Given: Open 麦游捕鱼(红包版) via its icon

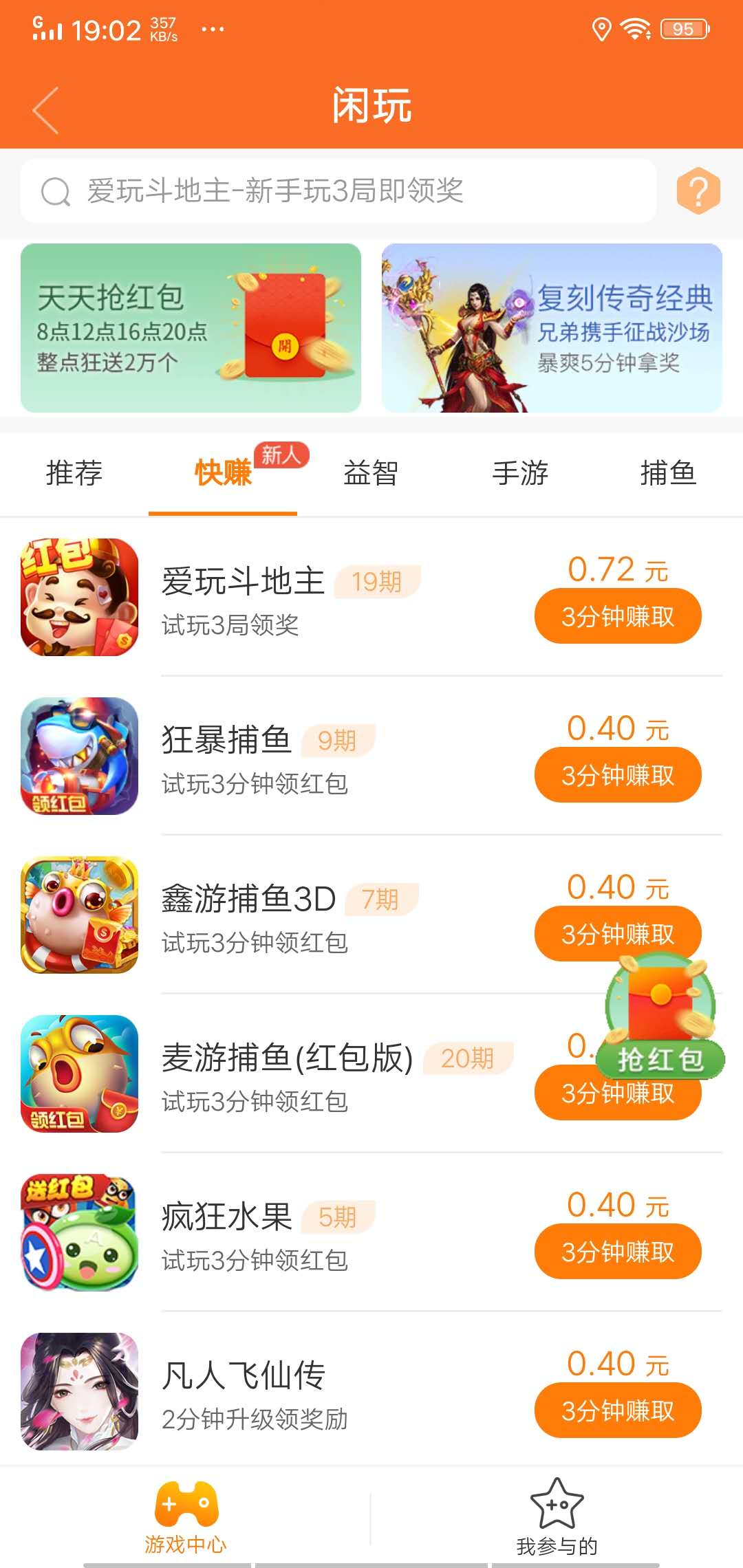Looking at the screenshot, I should (80, 1076).
